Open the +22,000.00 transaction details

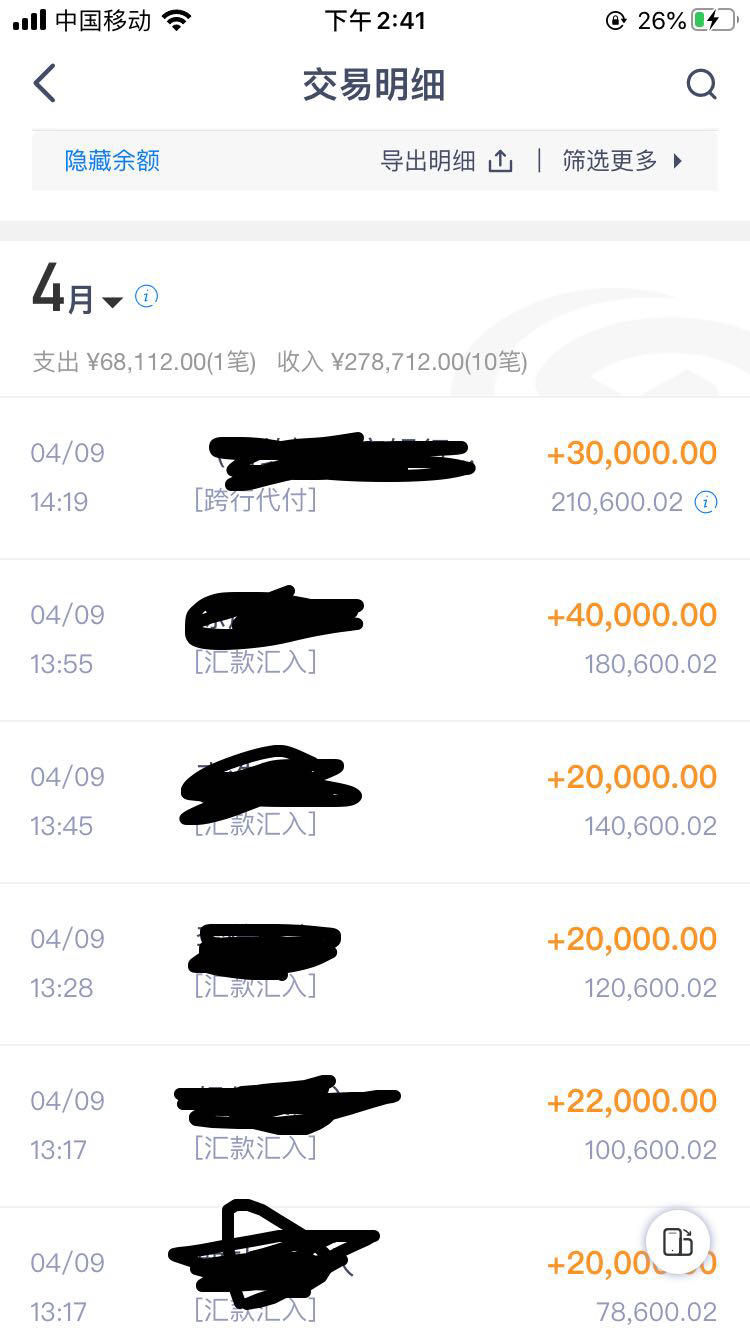[x=375, y=1125]
